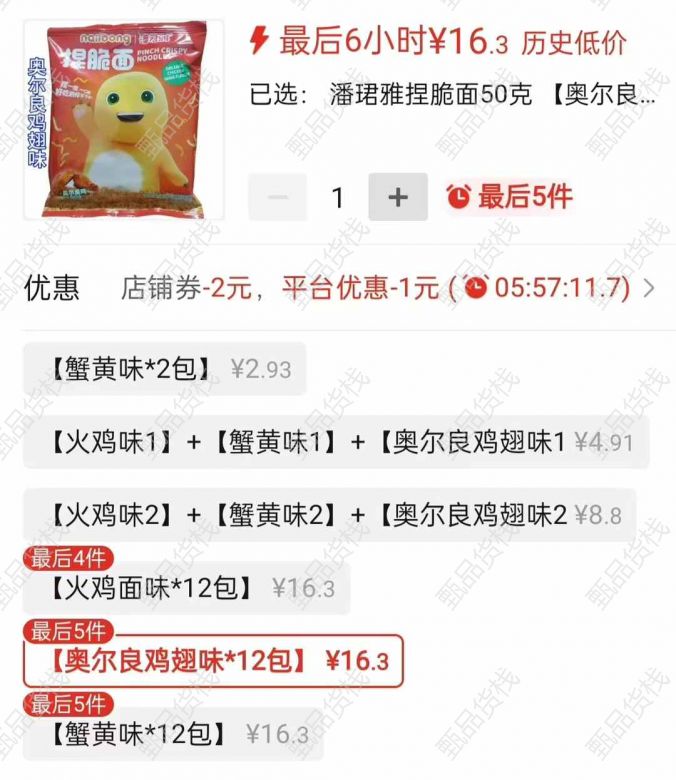The image size is (676, 780).
Task: Tap the selected 【奥尔良鸡翅味*12包】 option
Action: (x=212, y=661)
